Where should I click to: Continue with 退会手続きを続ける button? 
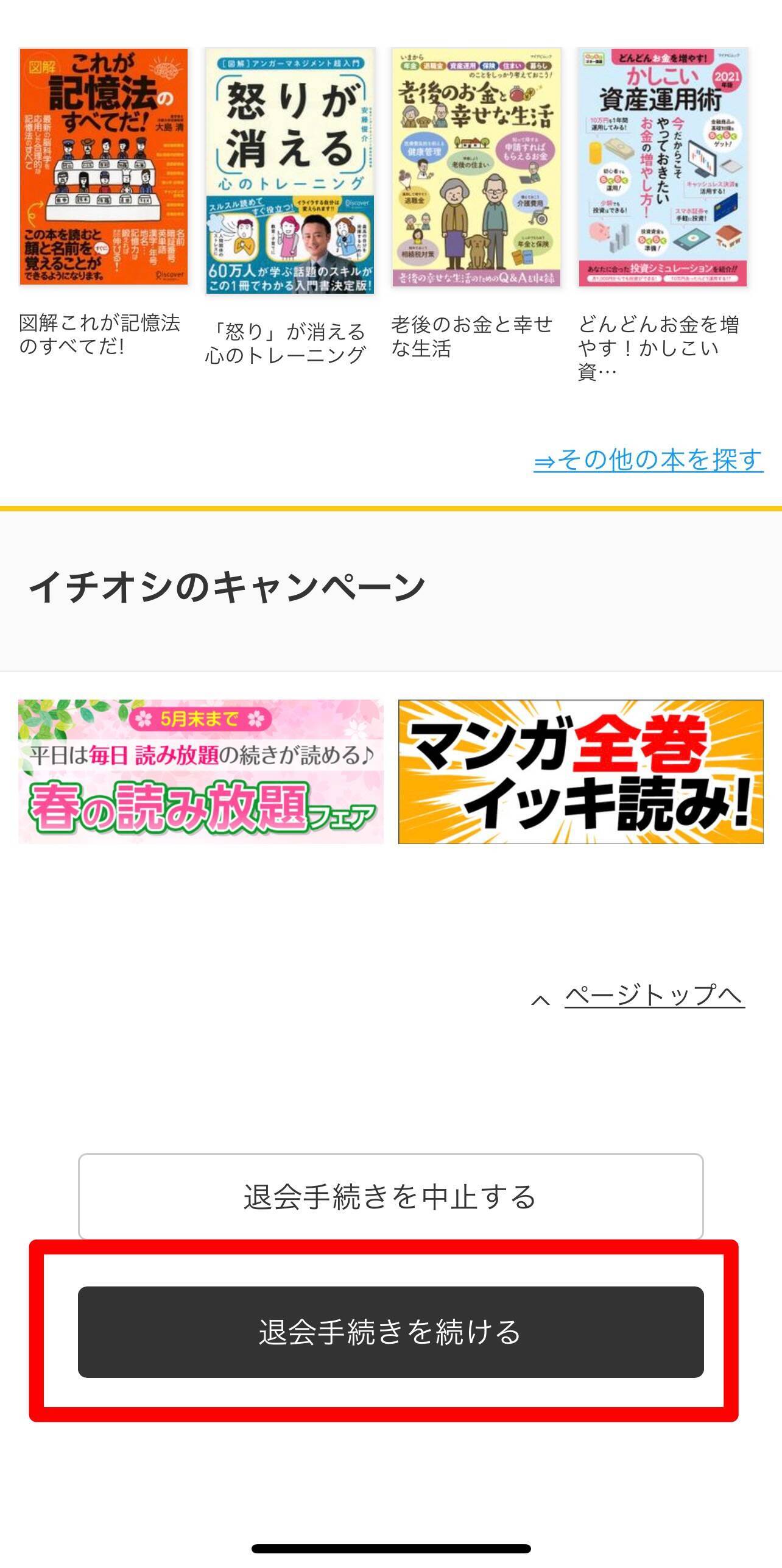[x=390, y=1332]
